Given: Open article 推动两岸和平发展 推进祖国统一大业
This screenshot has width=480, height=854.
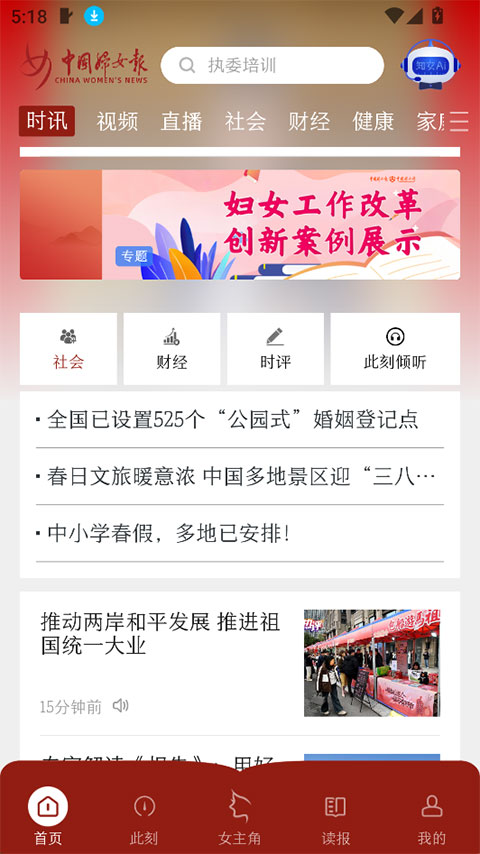Looking at the screenshot, I should (x=161, y=635).
